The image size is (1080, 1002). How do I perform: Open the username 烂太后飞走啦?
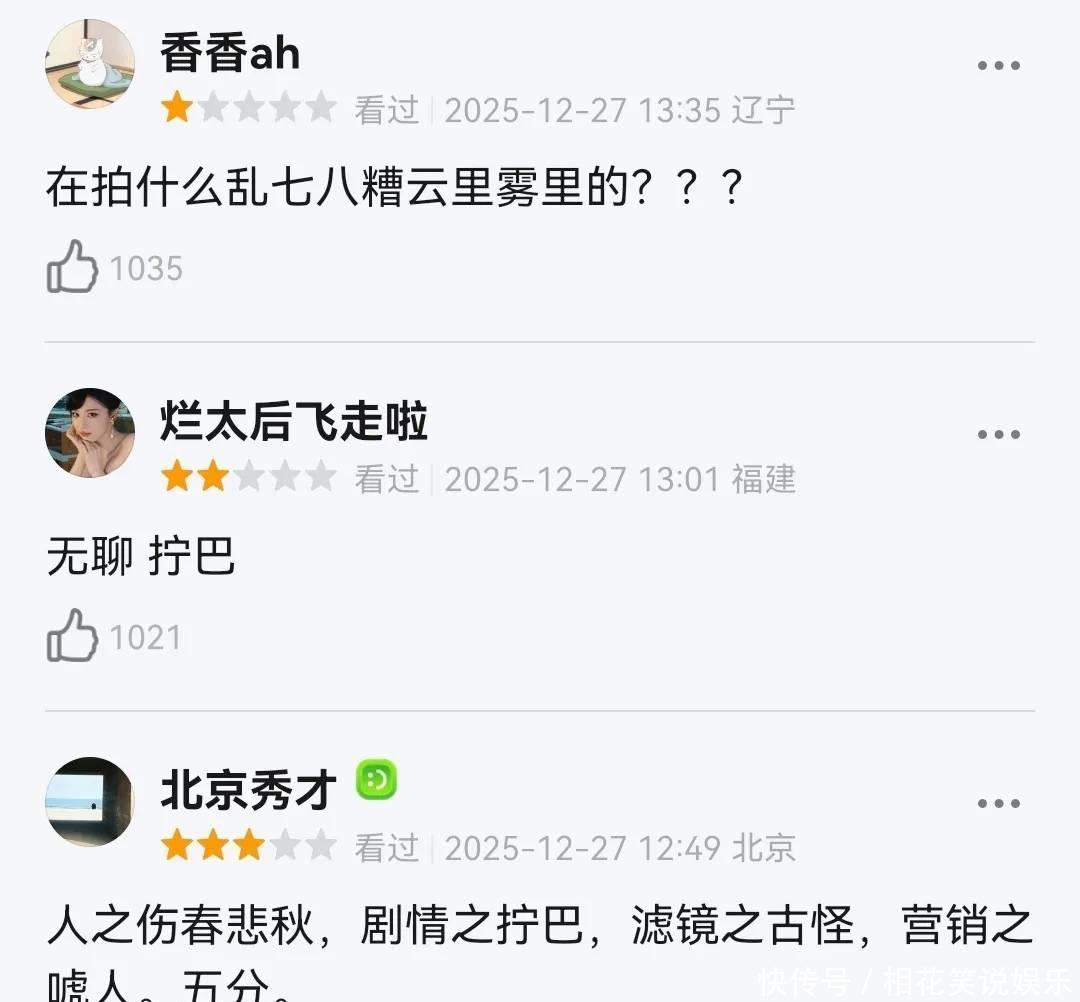coord(294,422)
